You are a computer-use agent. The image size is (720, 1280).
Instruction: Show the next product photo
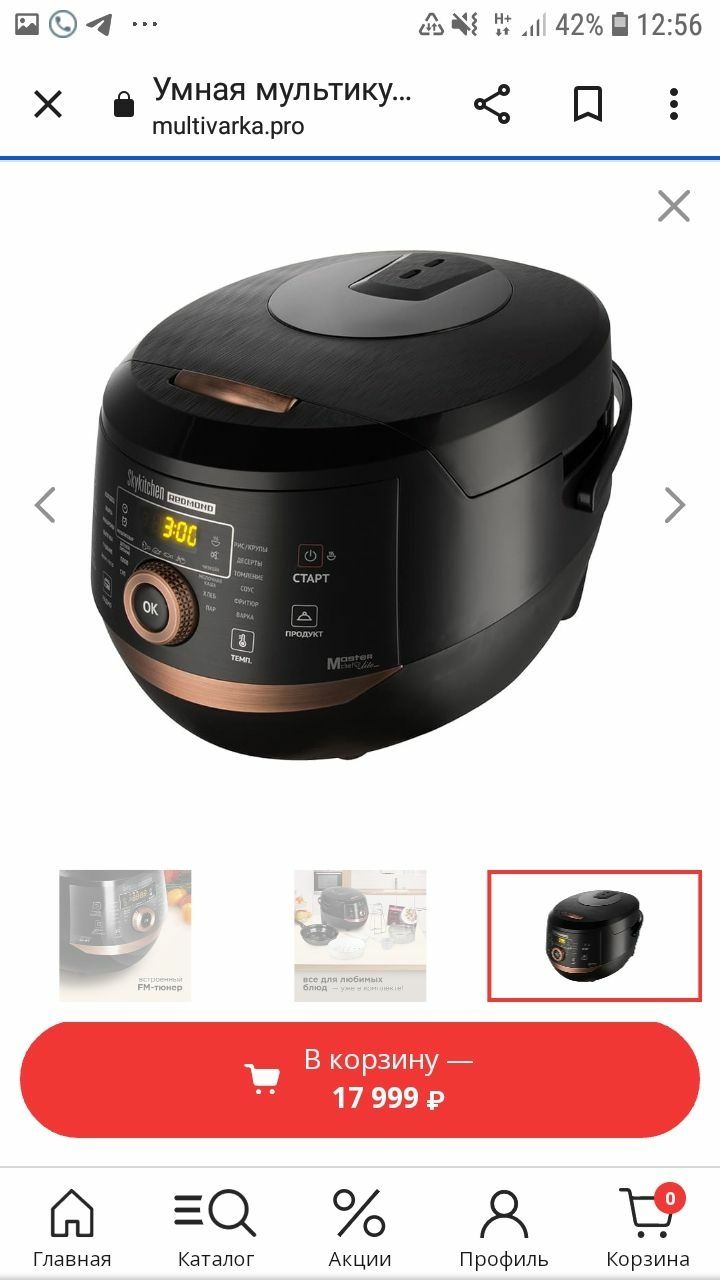[x=675, y=505]
